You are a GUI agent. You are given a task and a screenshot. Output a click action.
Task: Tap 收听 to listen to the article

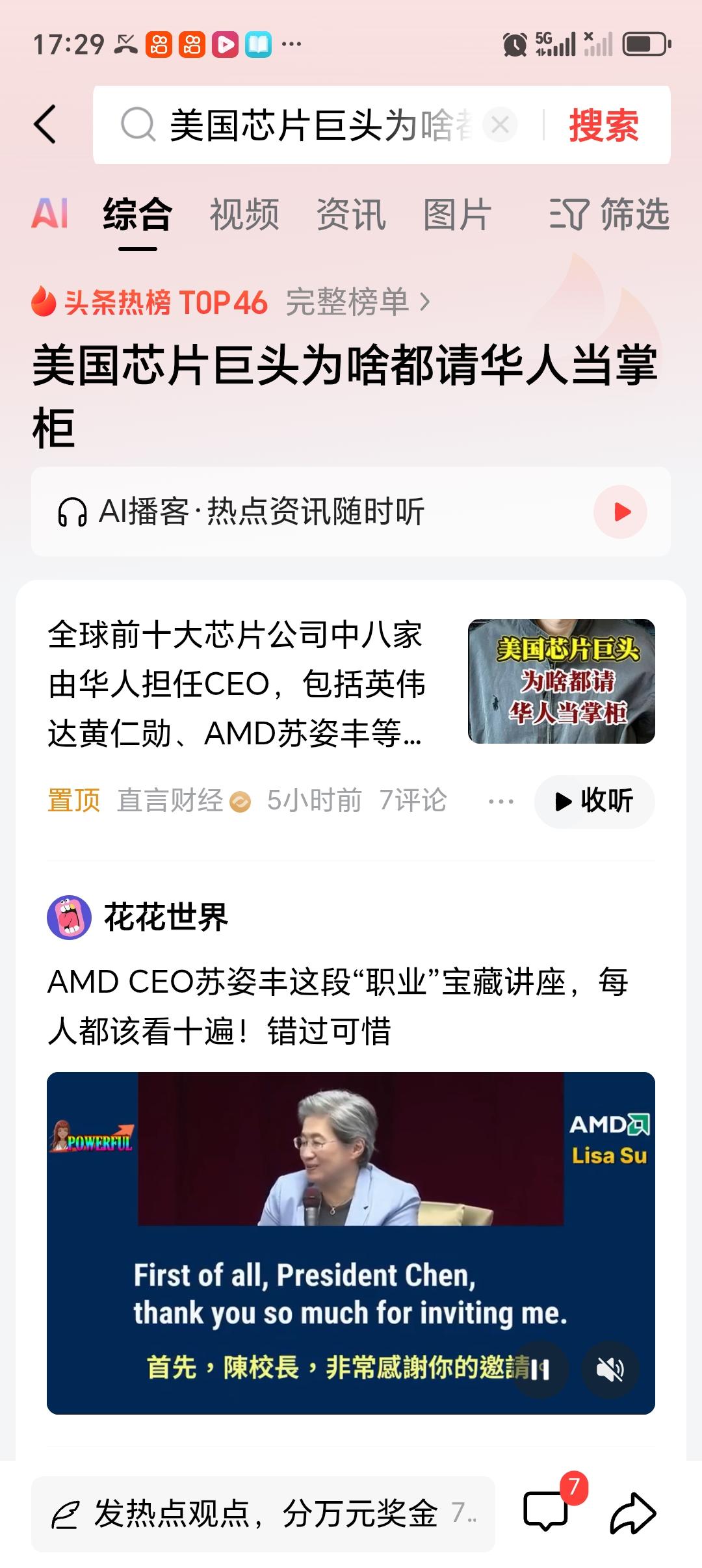pos(593,802)
